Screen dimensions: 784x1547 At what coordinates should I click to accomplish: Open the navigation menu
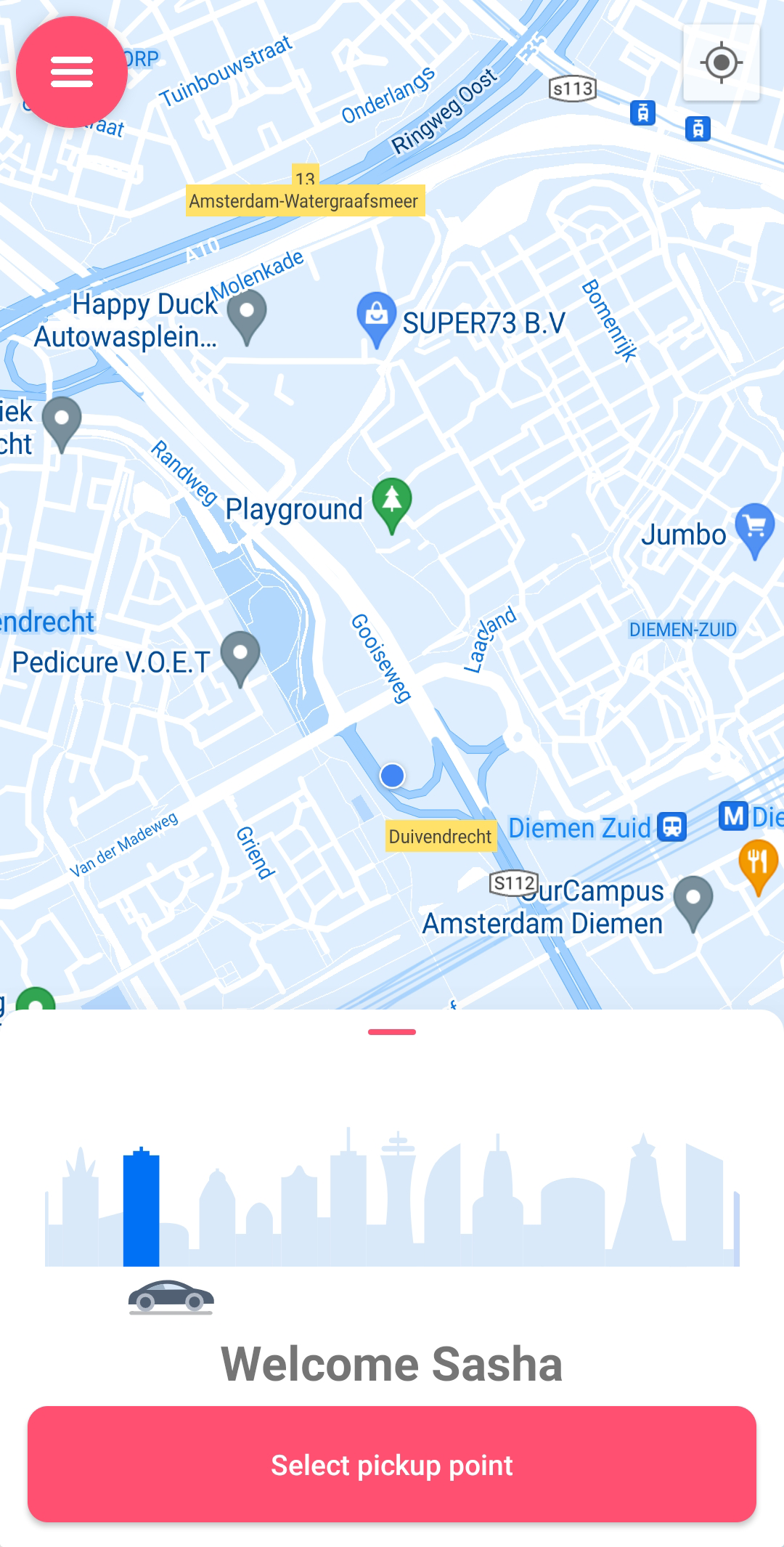[x=70, y=70]
